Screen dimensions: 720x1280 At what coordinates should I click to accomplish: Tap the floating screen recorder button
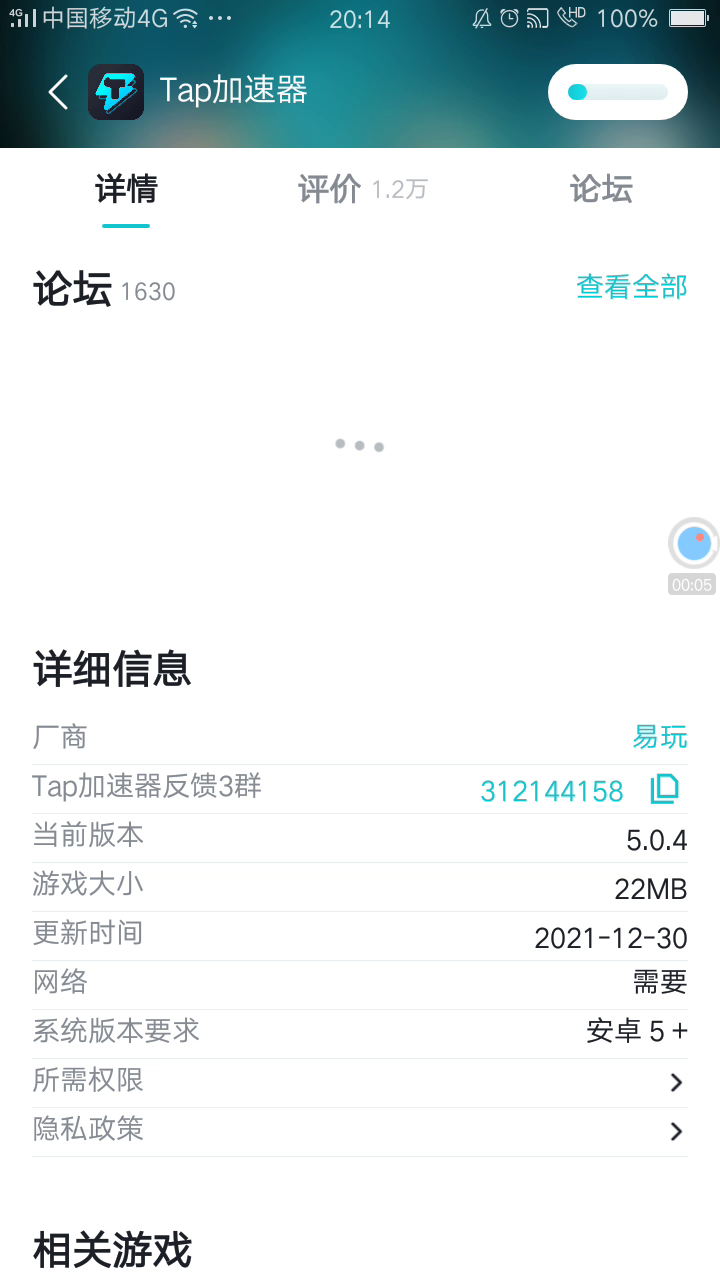click(693, 544)
